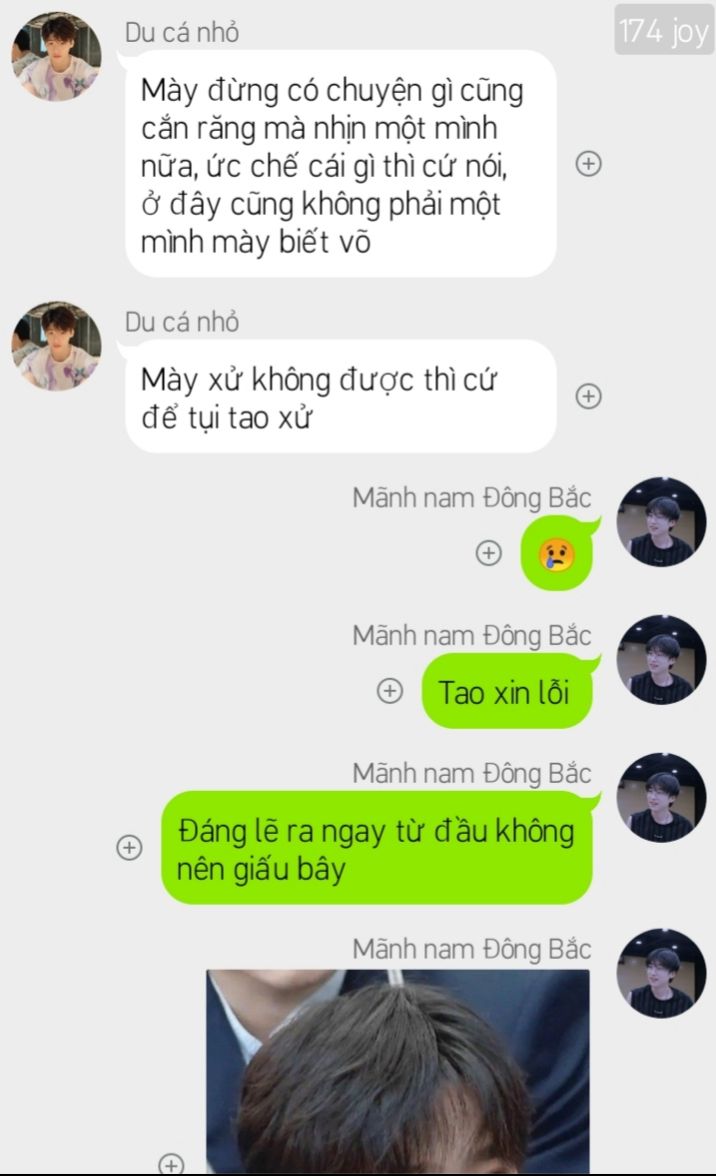716x1176 pixels.
Task: Tap the plus icon next to the crying emoji message
Action: tap(488, 553)
